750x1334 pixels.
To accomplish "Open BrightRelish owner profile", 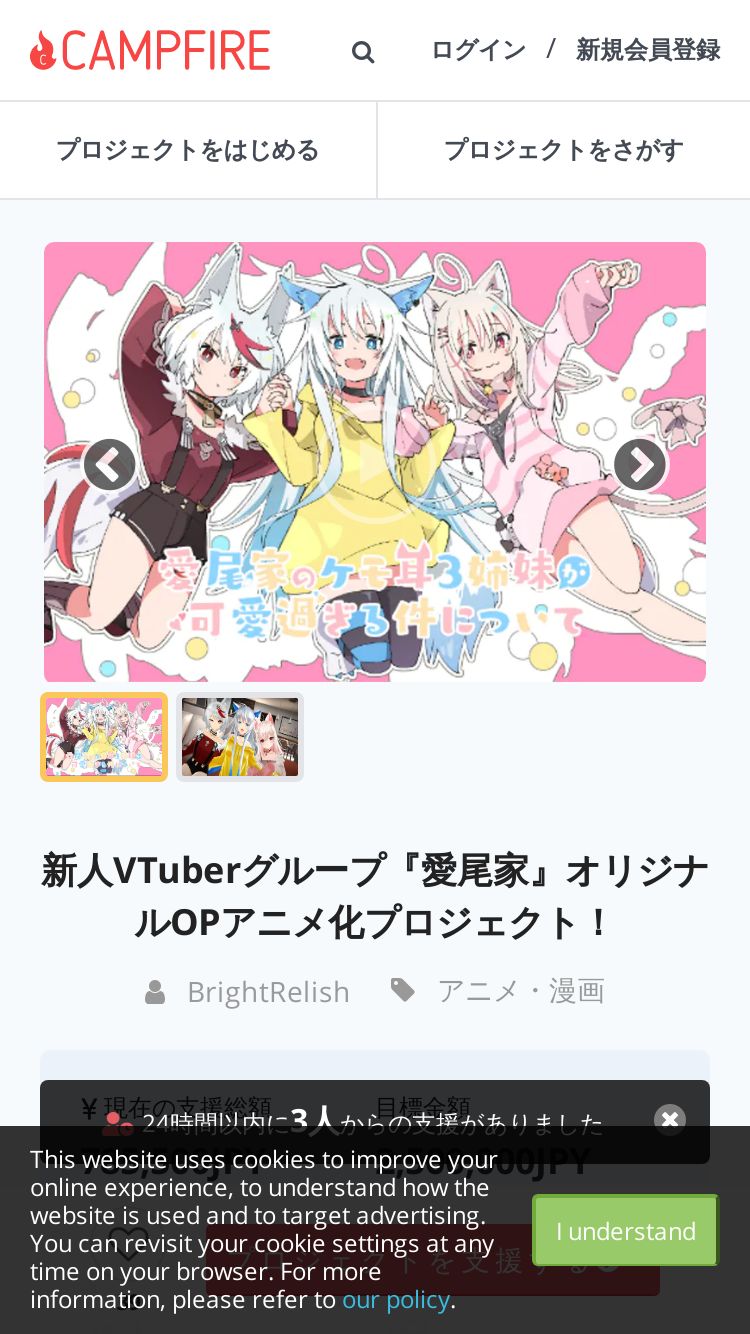I will coord(268,992).
